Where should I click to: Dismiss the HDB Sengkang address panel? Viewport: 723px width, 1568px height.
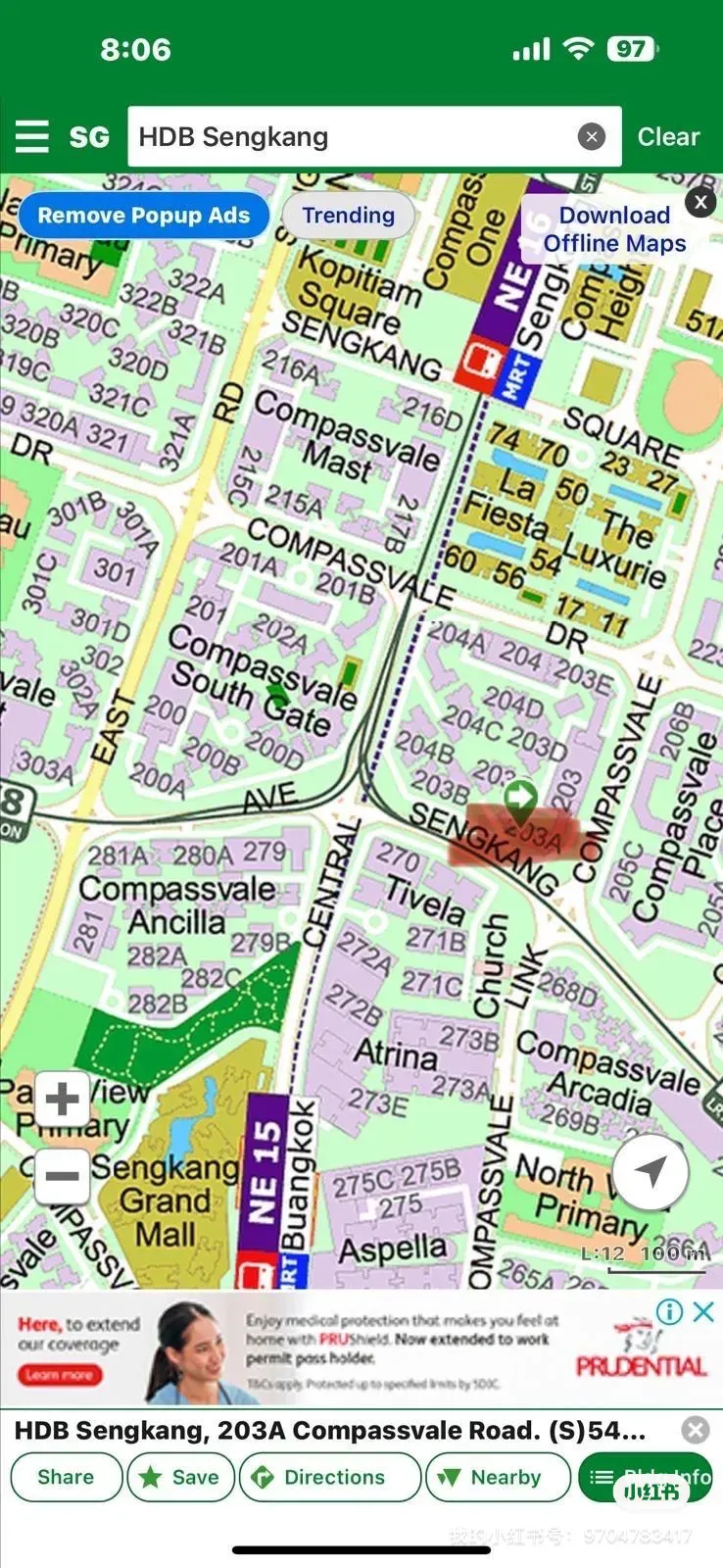point(696,1430)
